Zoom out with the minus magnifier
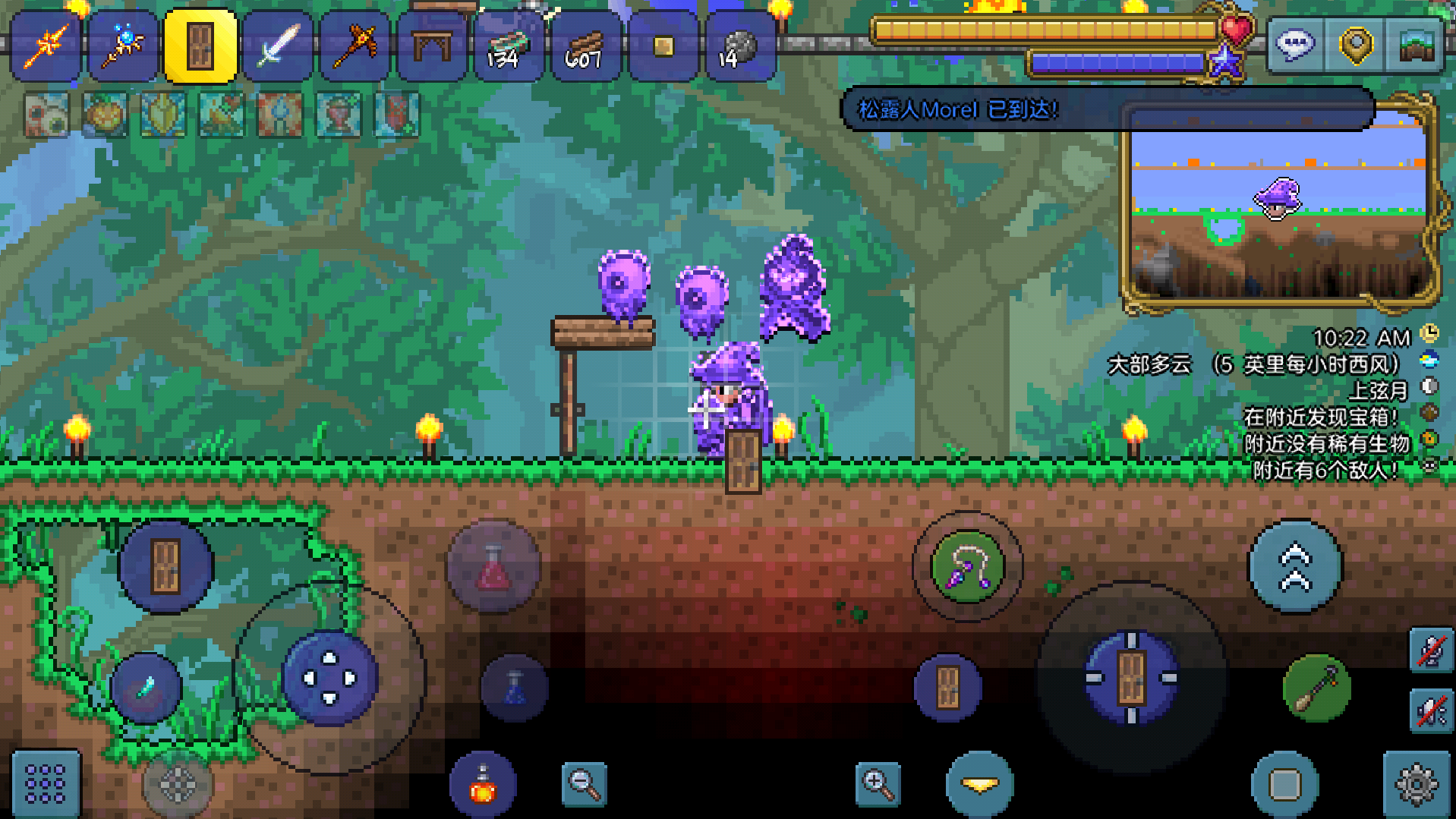Screen dimensions: 1456x819 (585, 783)
